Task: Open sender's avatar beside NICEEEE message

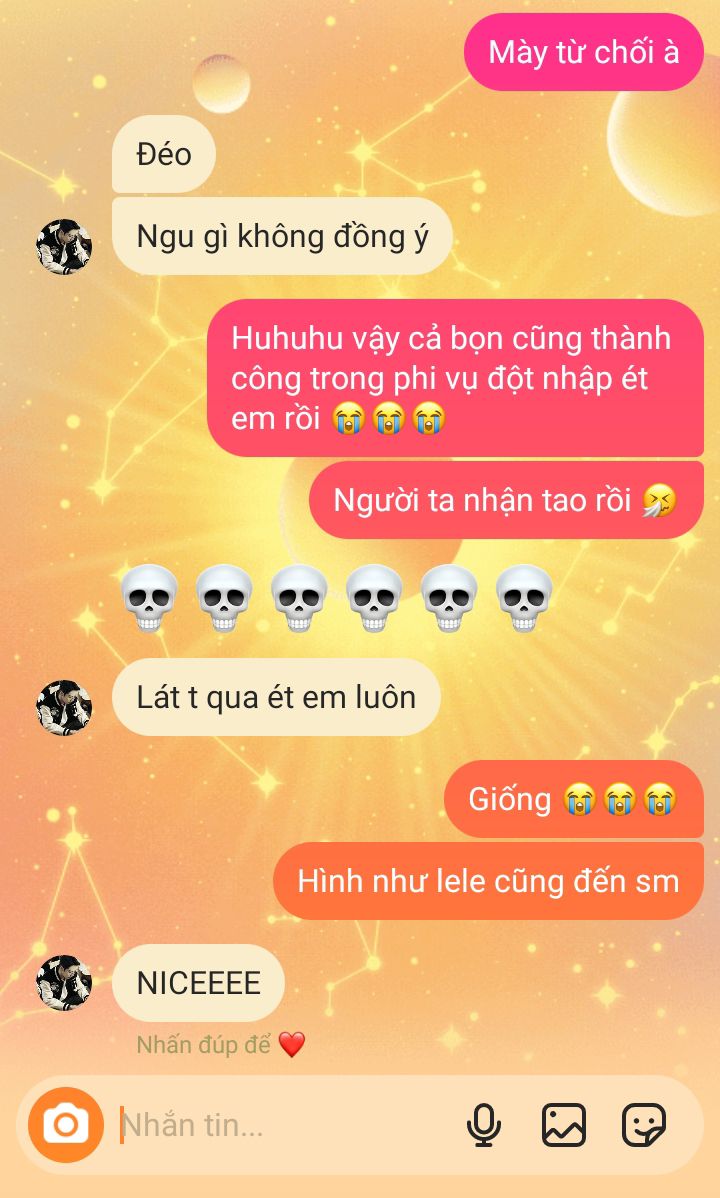Action: coord(64,983)
